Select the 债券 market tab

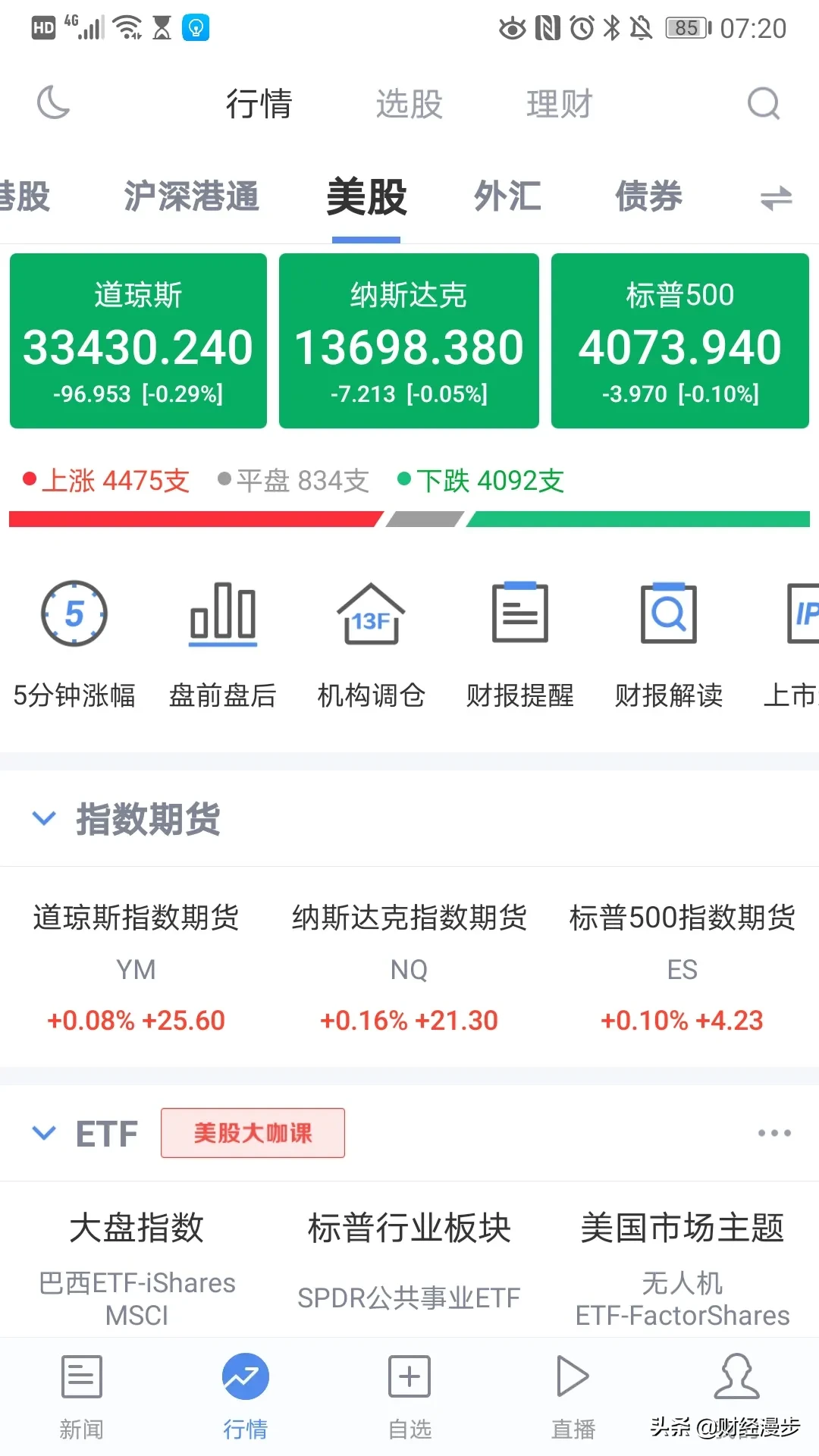(648, 196)
